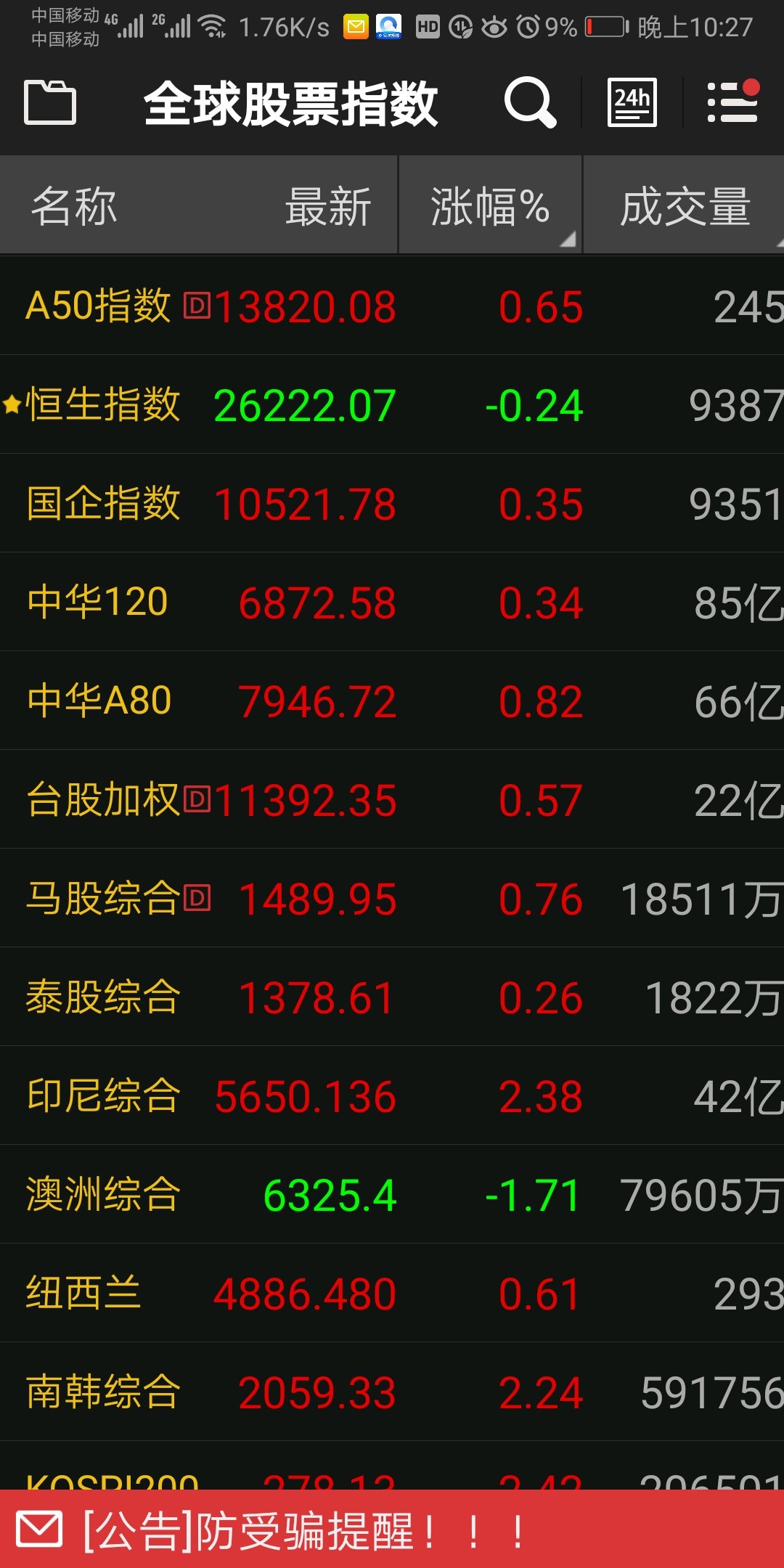
Task: Open 纽西兰 index row
Action: [392, 1293]
